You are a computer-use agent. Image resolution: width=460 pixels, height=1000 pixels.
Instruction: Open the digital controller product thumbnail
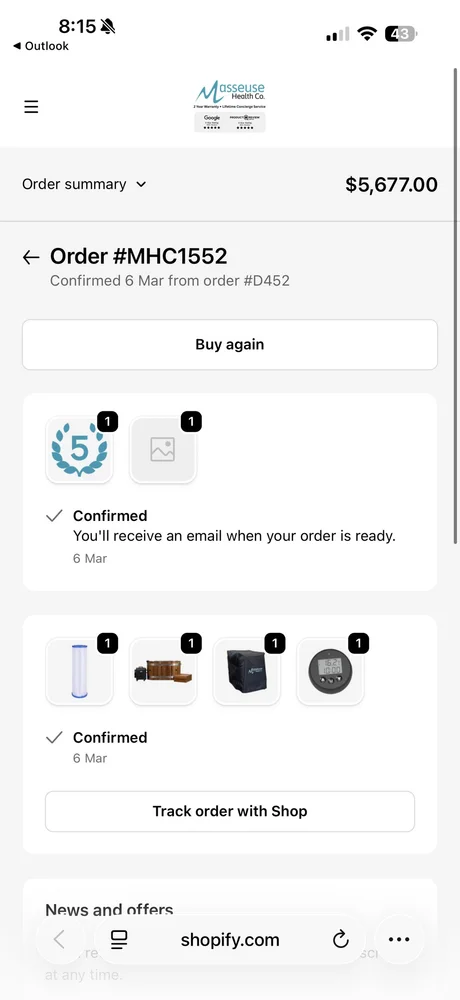pos(330,672)
